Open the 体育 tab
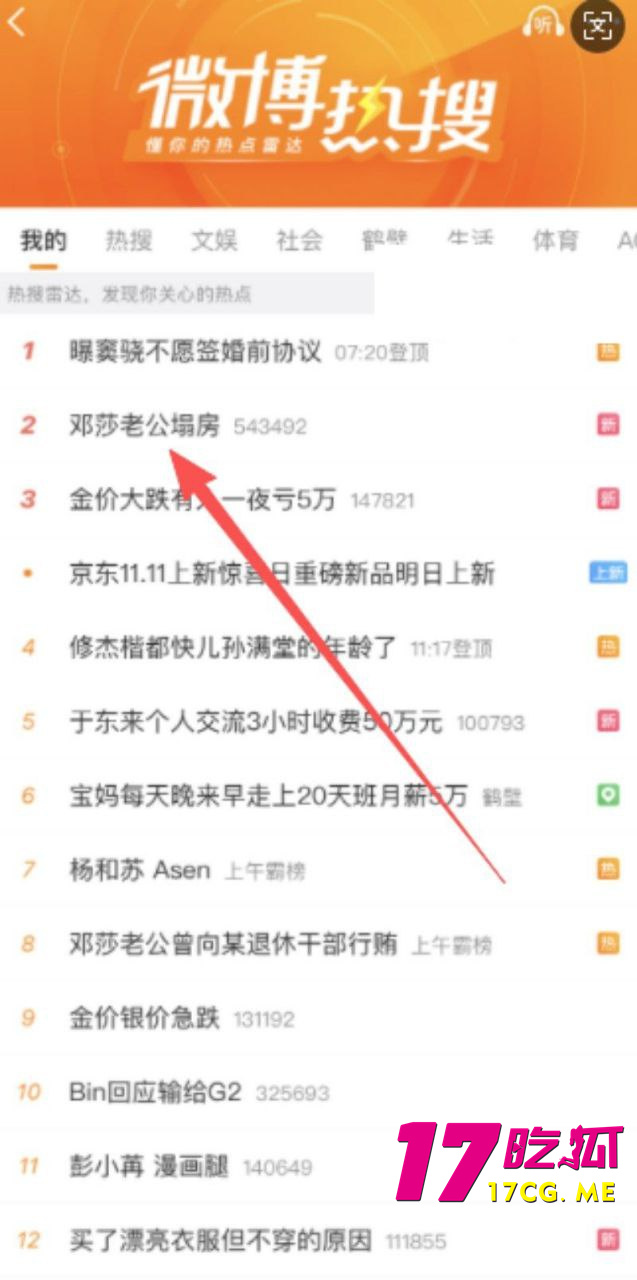 (555, 241)
